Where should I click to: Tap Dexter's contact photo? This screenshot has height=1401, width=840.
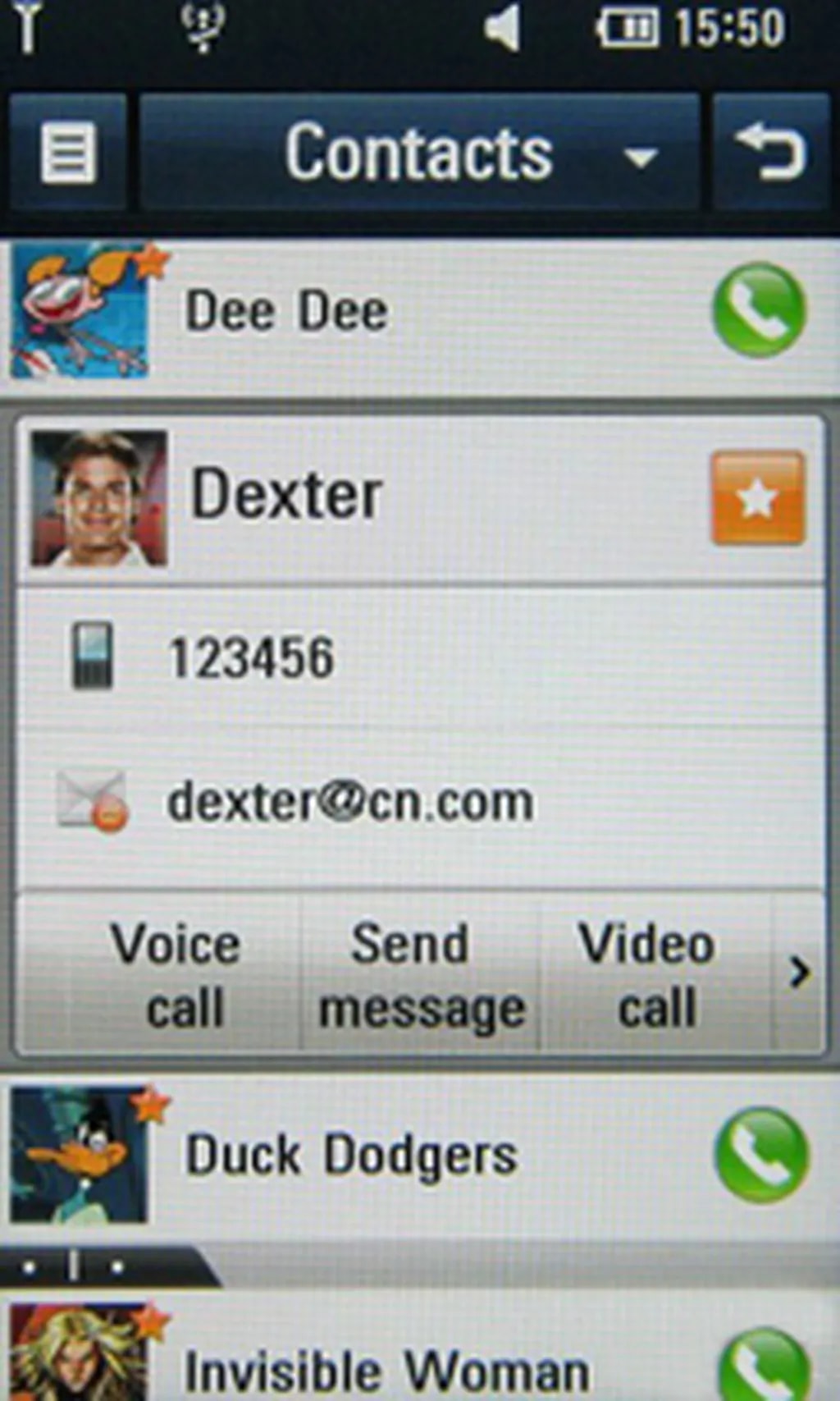click(98, 498)
